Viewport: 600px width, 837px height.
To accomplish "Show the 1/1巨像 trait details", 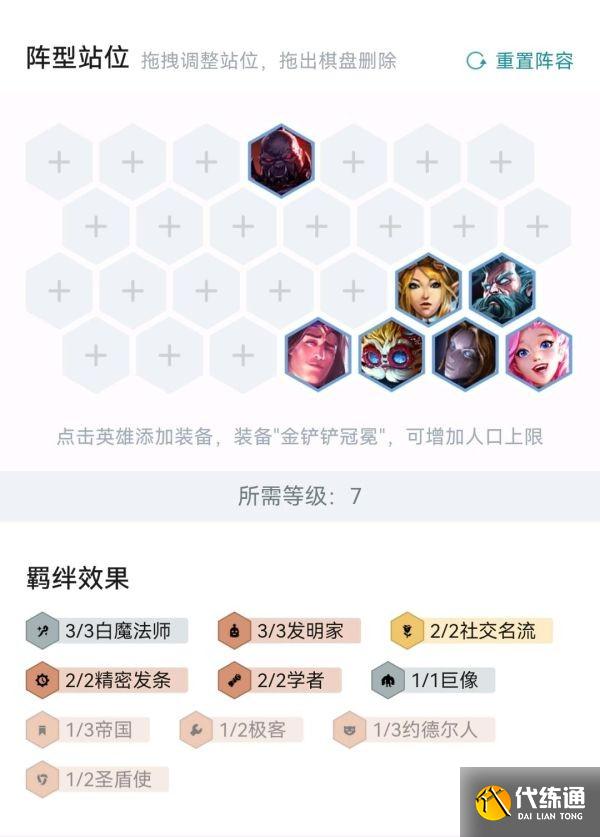I will [x=432, y=680].
